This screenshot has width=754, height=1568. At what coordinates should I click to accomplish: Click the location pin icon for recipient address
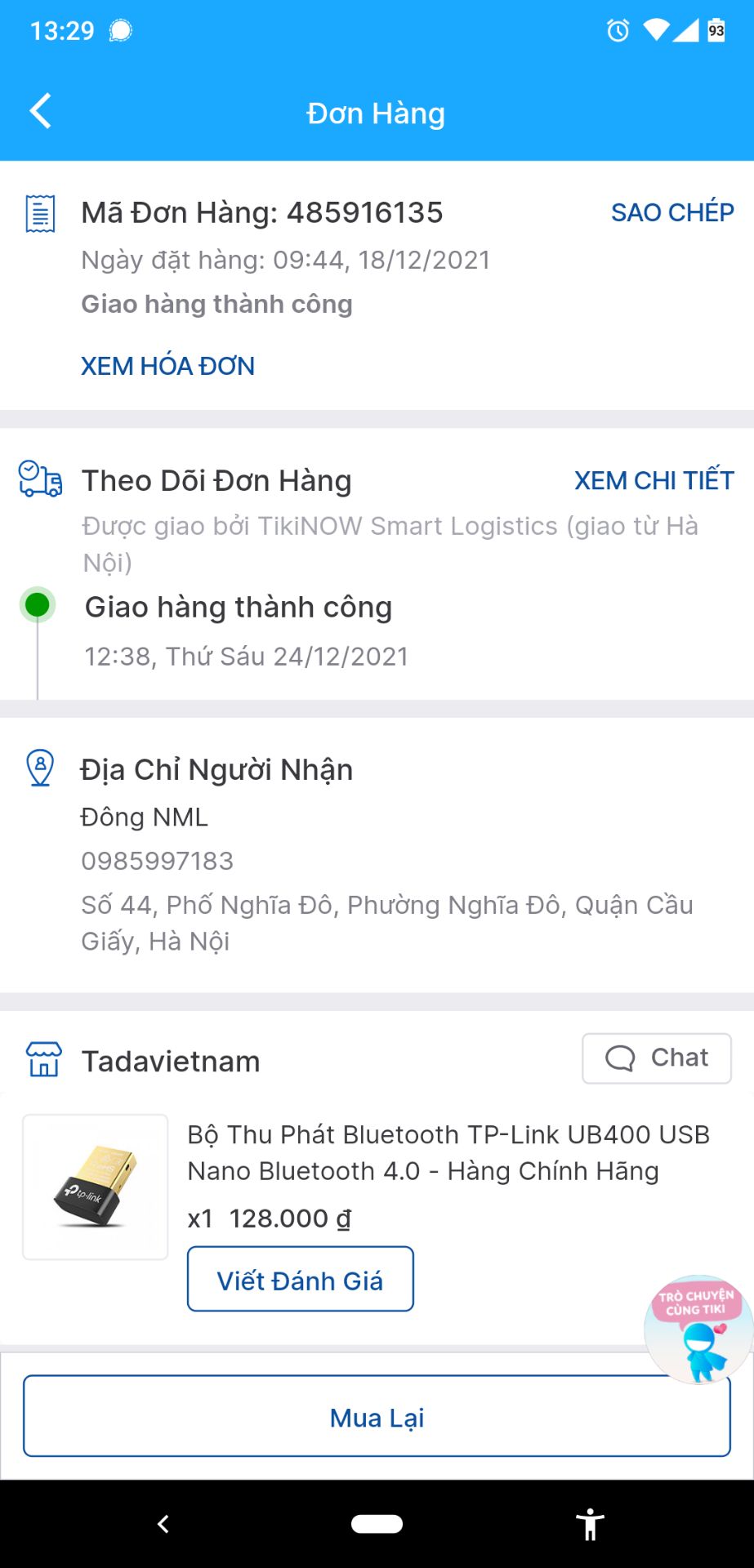coord(38,768)
